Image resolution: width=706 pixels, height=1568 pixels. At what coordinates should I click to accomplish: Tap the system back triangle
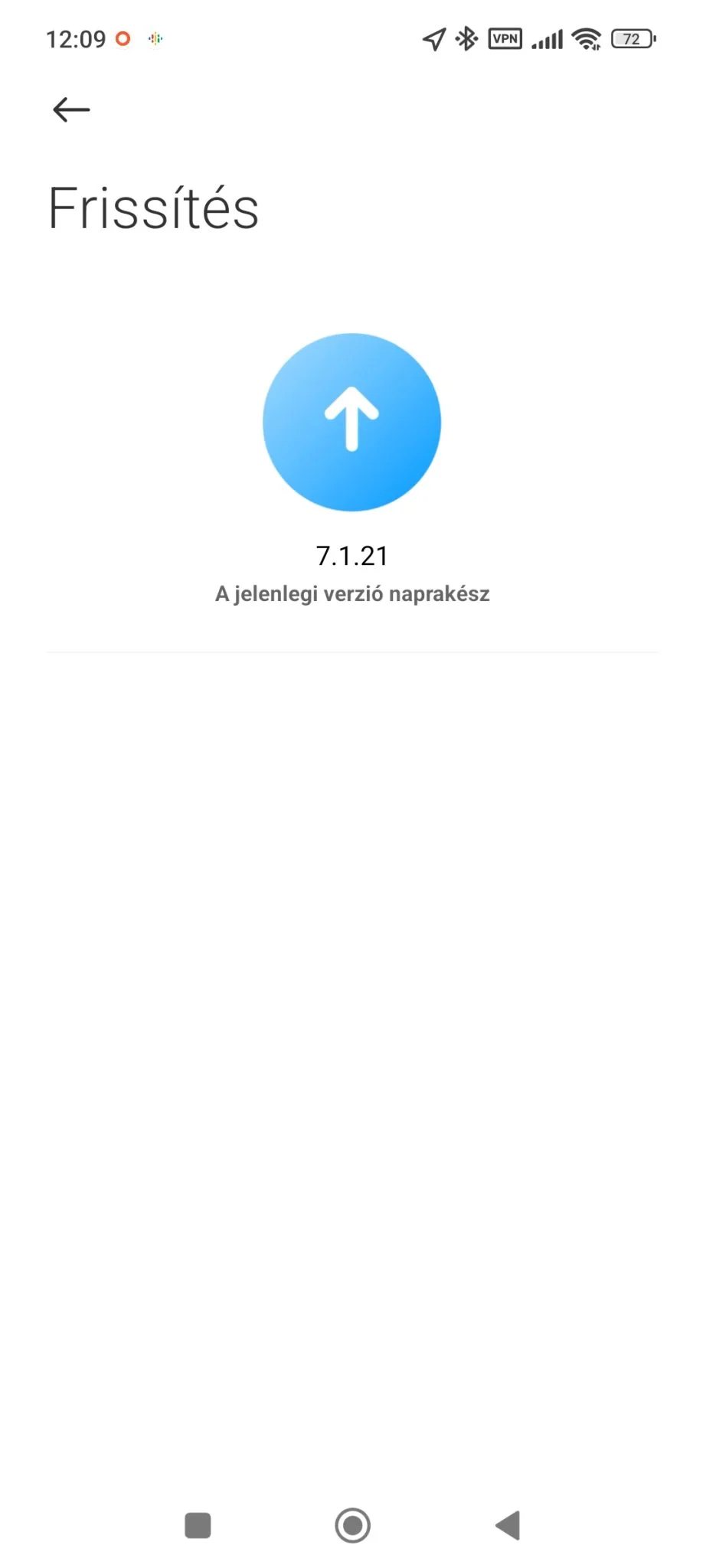508,1525
